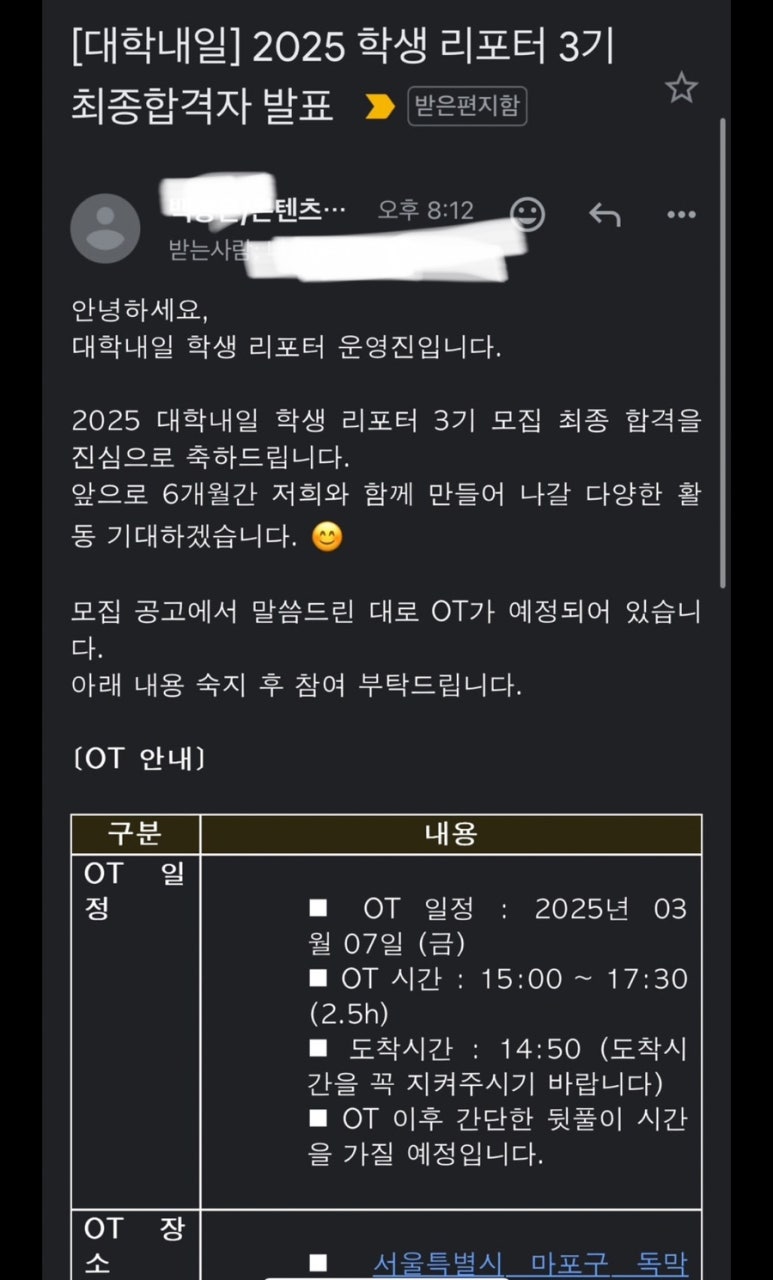
Task: Open the message overflow menu
Action: point(681,214)
